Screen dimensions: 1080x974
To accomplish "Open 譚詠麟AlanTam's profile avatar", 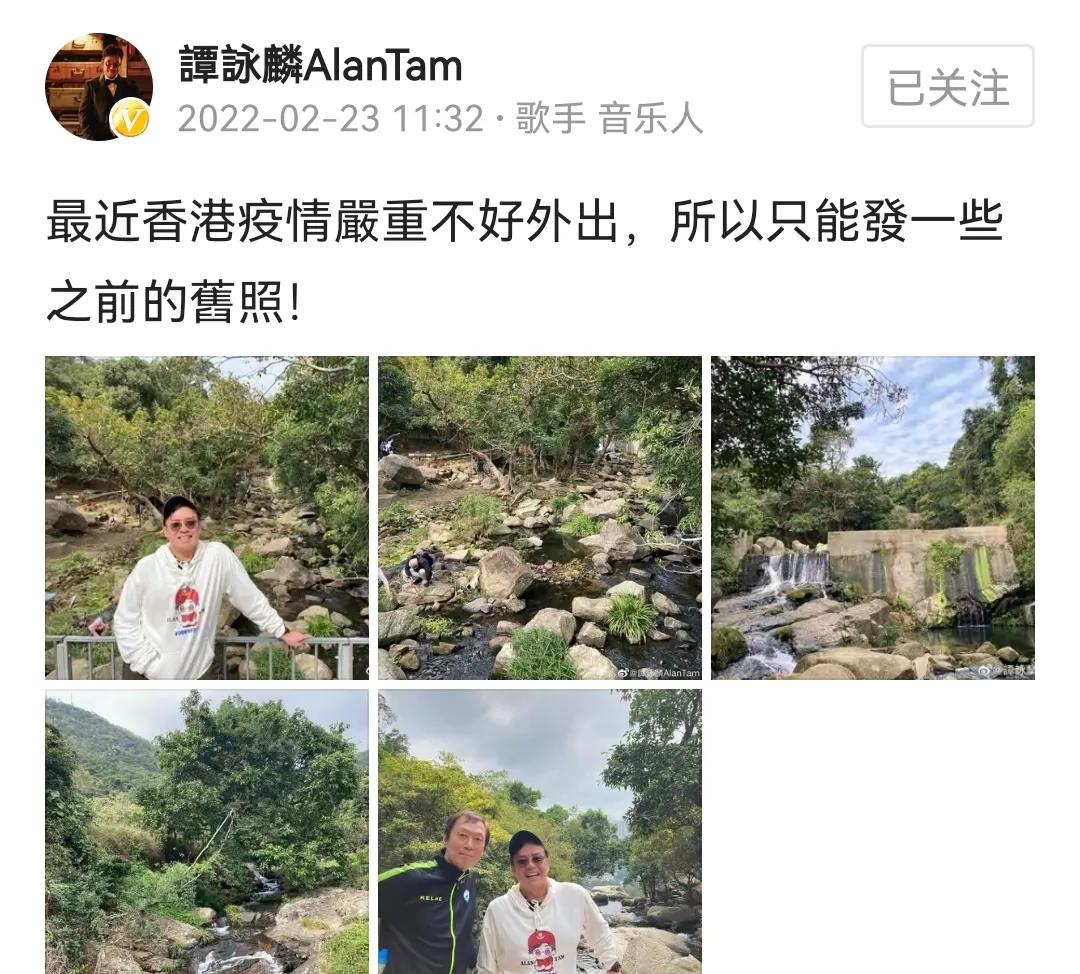I will [x=98, y=87].
